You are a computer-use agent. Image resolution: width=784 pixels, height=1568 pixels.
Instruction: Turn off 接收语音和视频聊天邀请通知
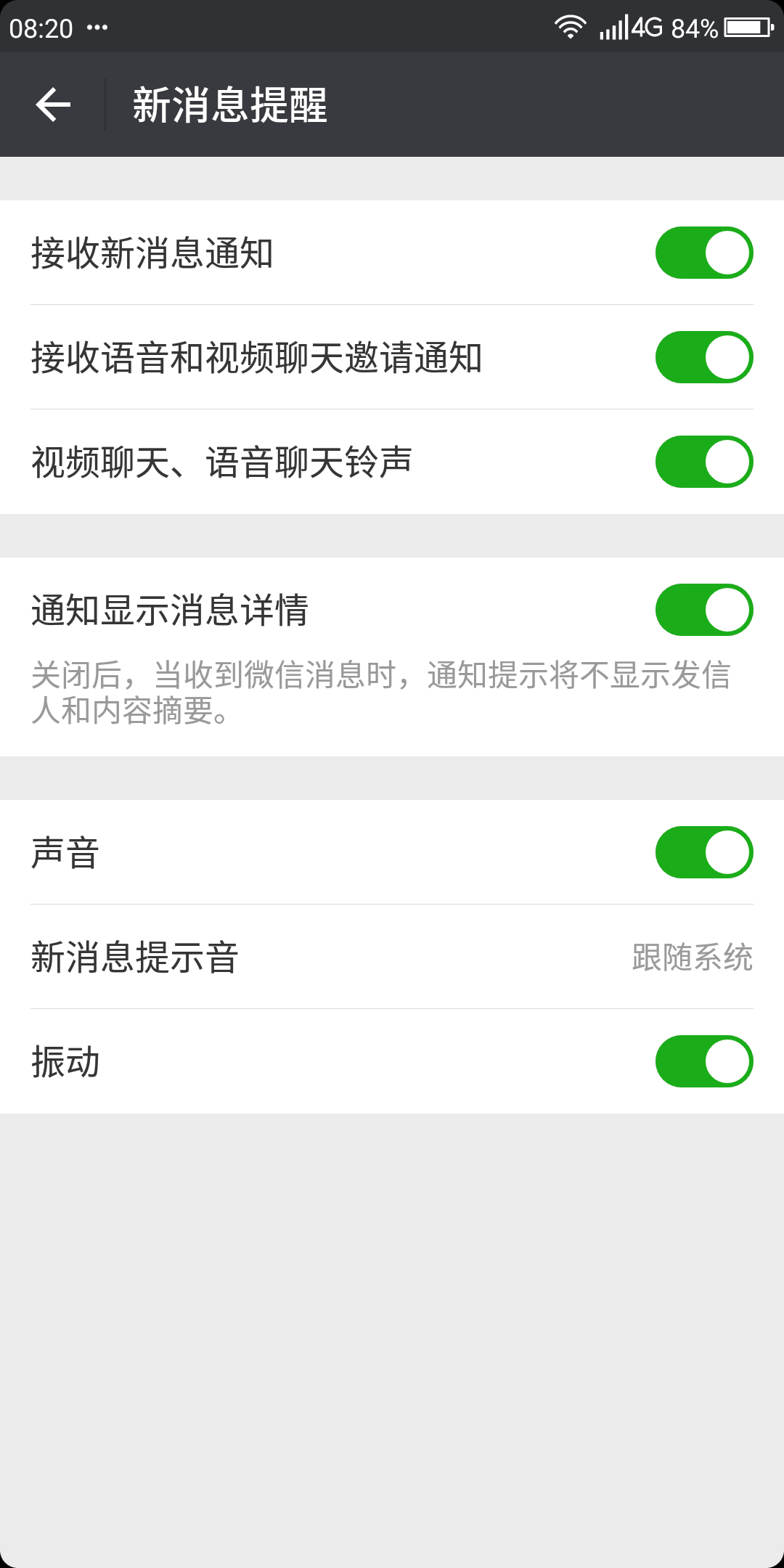click(703, 357)
